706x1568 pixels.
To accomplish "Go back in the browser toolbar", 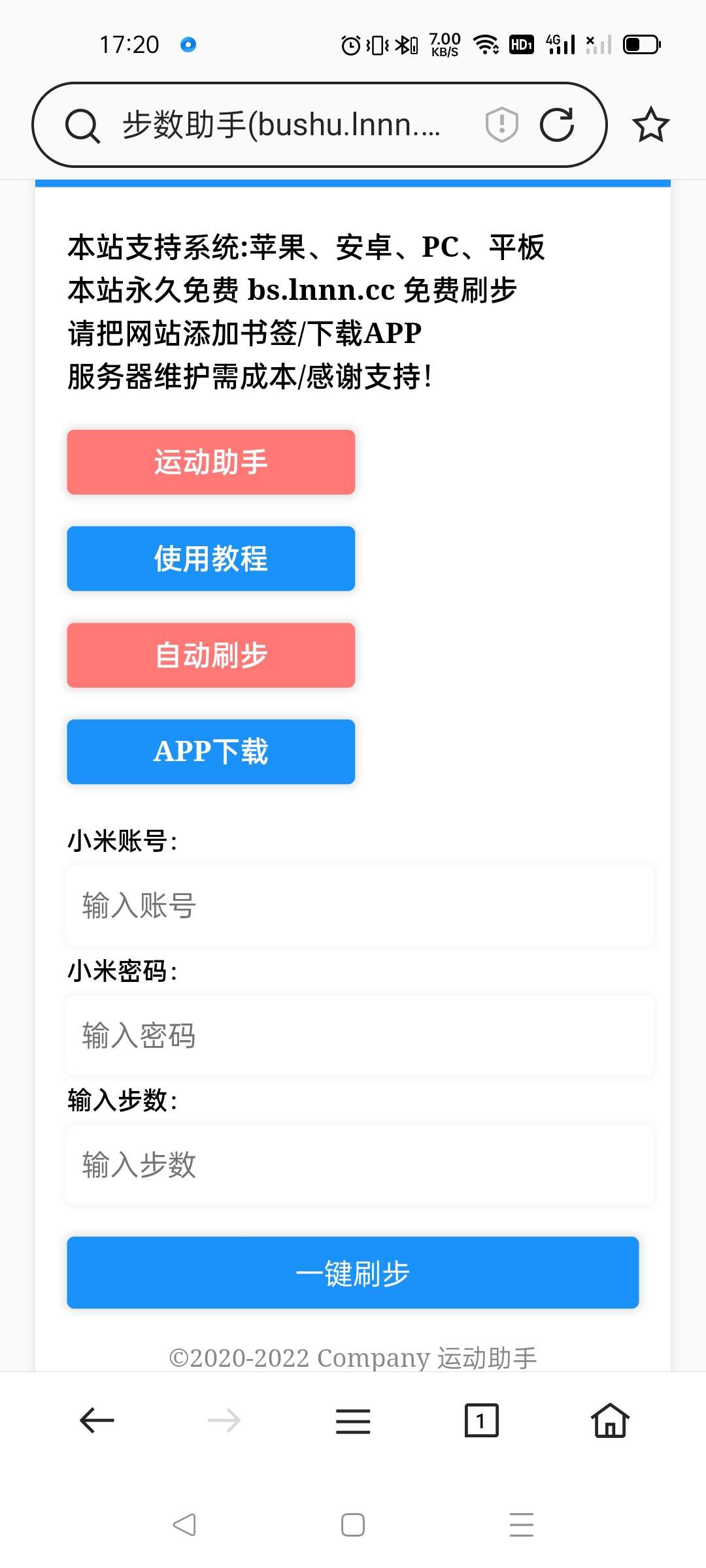I will [x=97, y=1420].
